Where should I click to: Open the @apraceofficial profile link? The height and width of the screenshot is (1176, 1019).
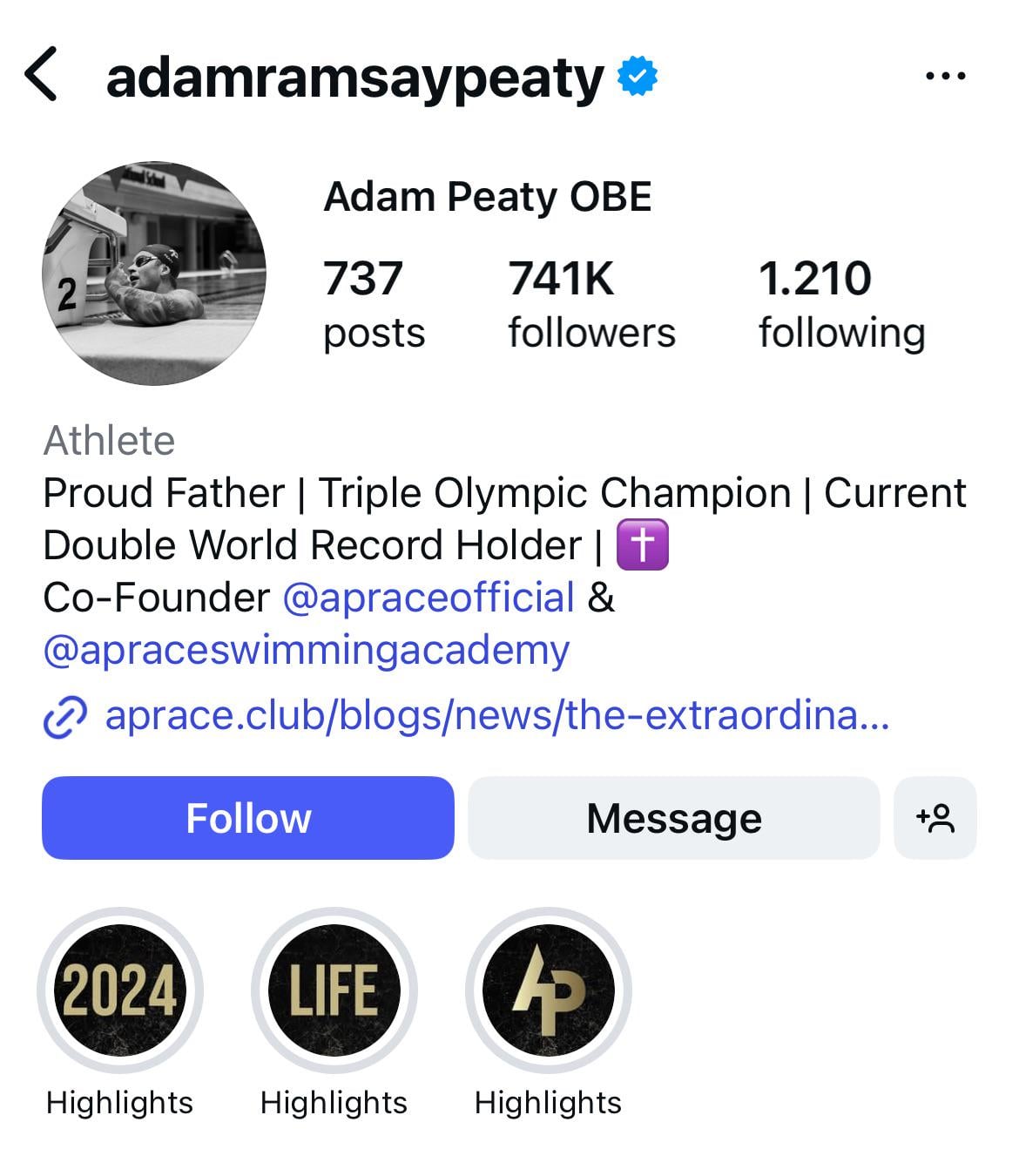(429, 598)
